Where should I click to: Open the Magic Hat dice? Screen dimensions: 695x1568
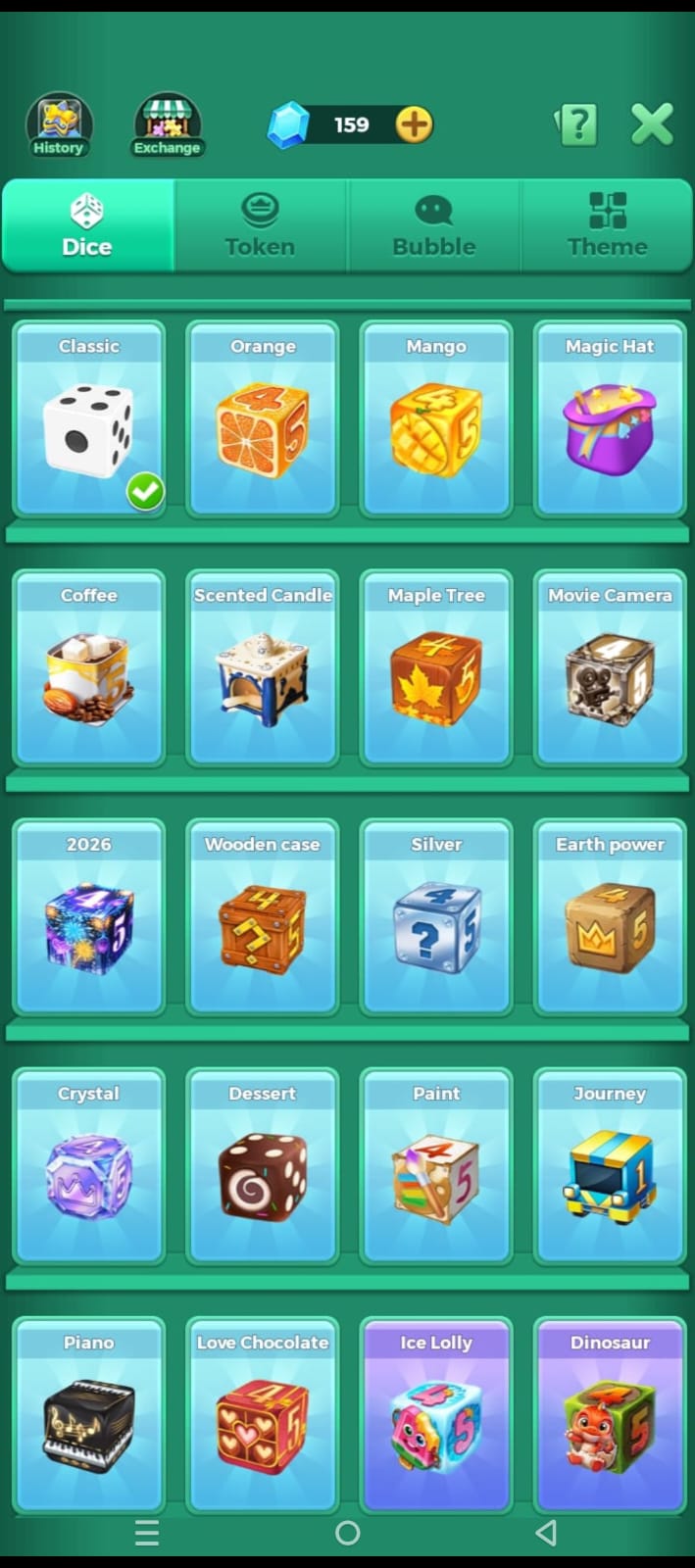point(610,419)
